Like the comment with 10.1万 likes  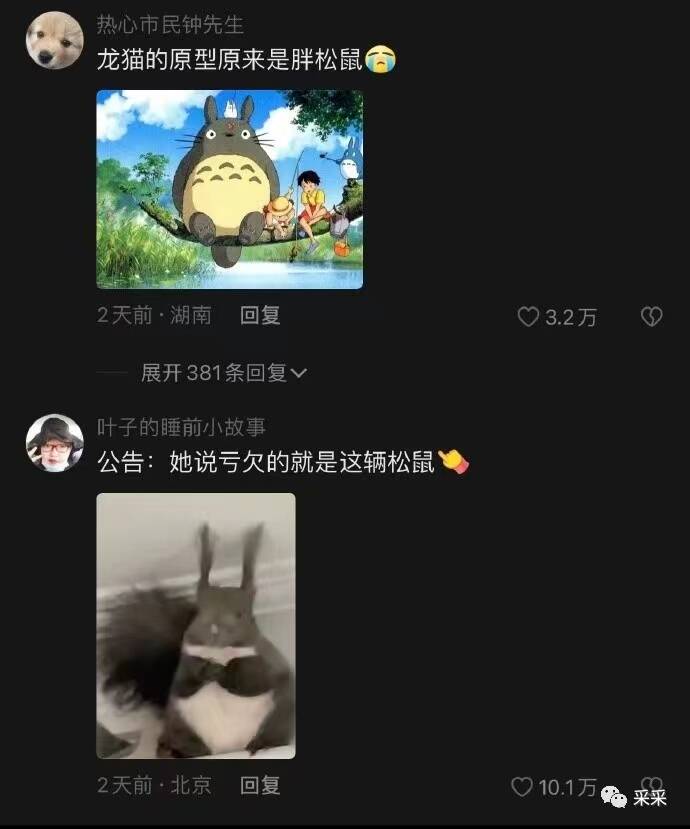[522, 787]
